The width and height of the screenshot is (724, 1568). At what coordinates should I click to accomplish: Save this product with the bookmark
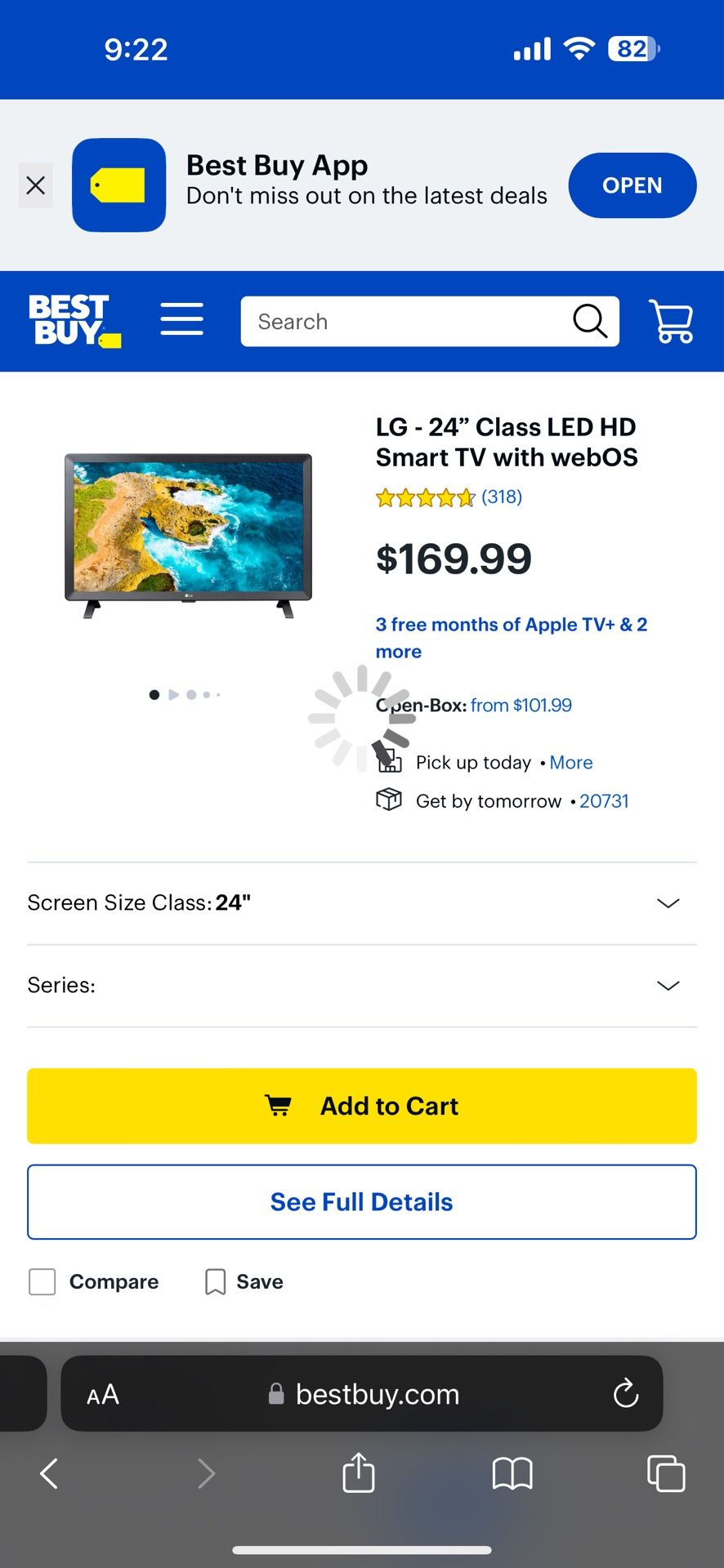[x=244, y=1281]
